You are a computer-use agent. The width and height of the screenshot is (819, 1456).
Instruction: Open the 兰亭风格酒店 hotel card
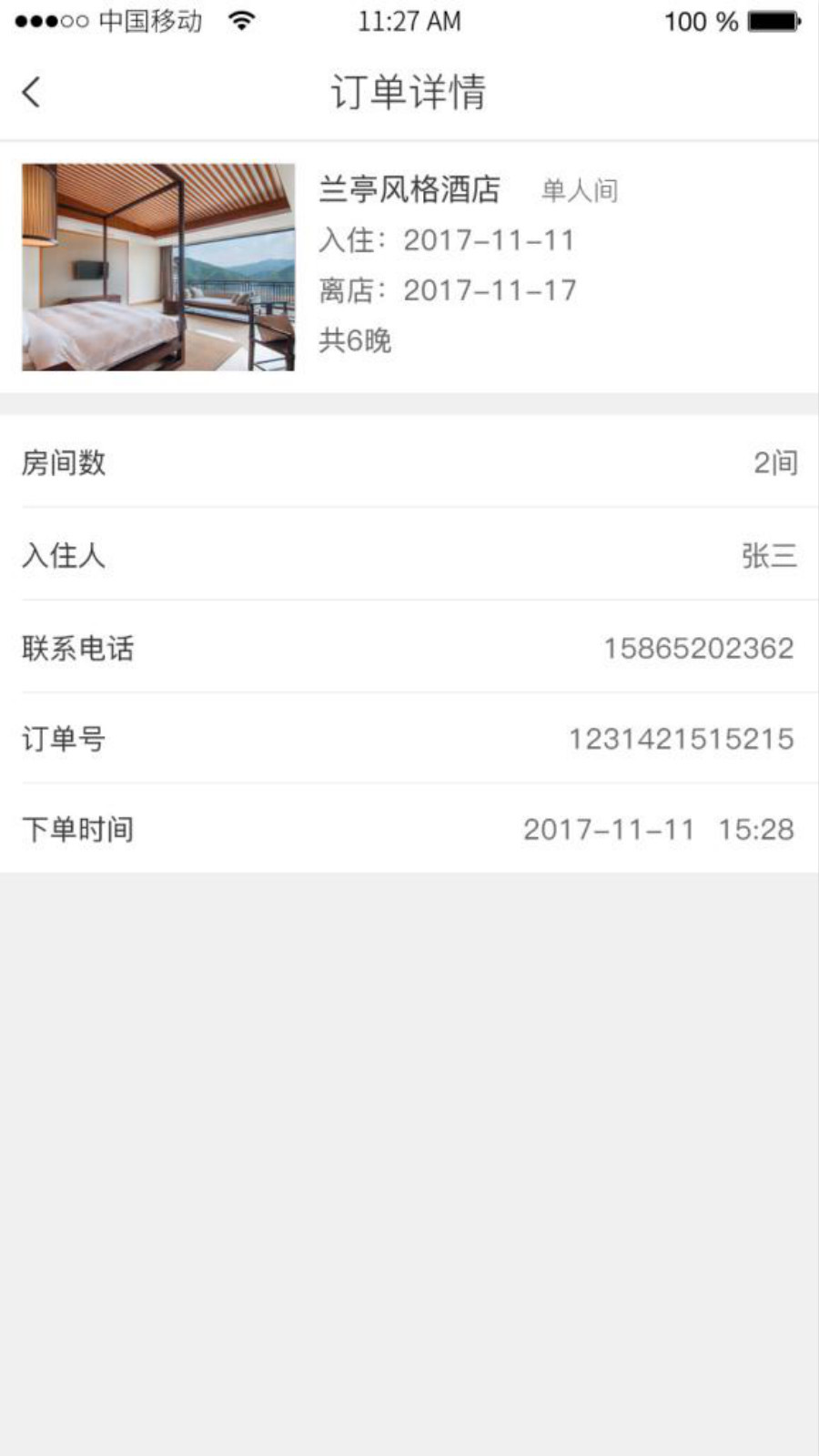point(409,267)
